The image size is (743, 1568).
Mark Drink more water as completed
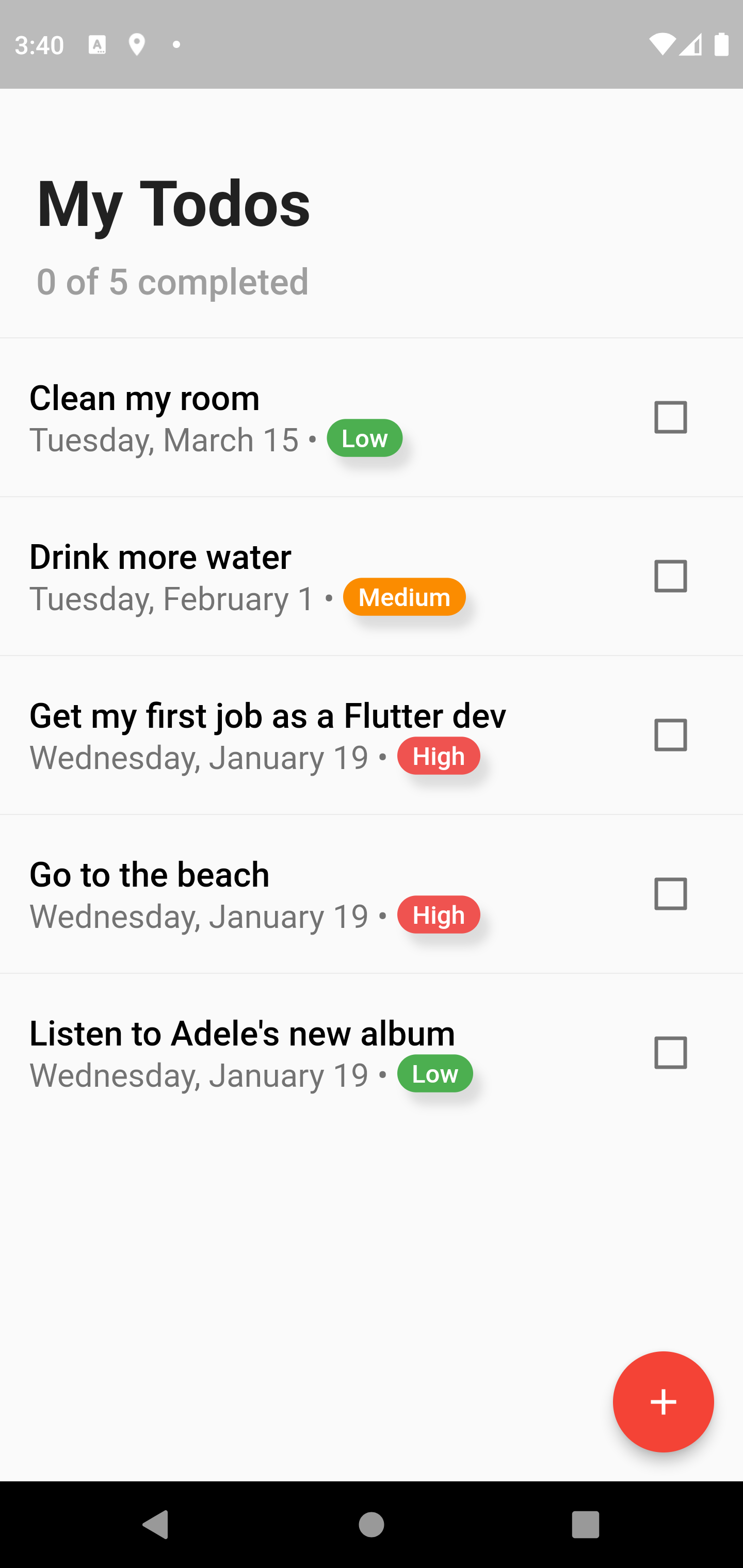[x=671, y=576]
